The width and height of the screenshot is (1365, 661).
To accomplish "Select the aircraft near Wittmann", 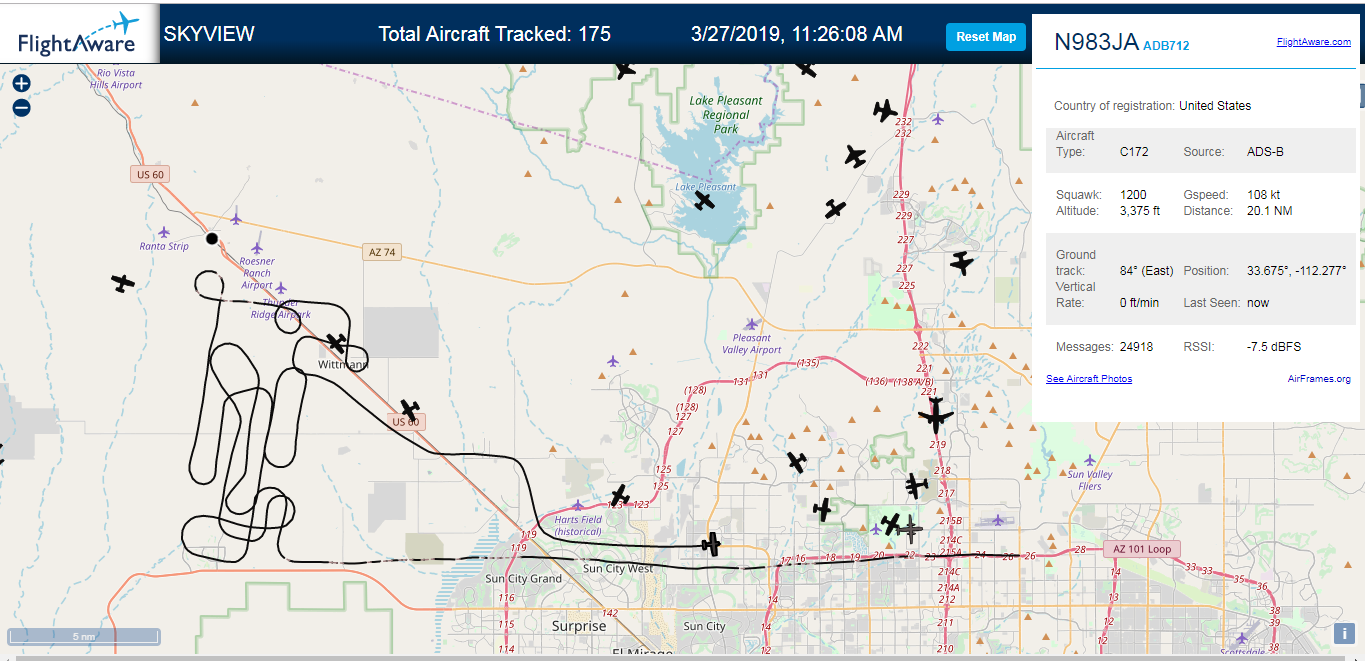I will (x=337, y=343).
